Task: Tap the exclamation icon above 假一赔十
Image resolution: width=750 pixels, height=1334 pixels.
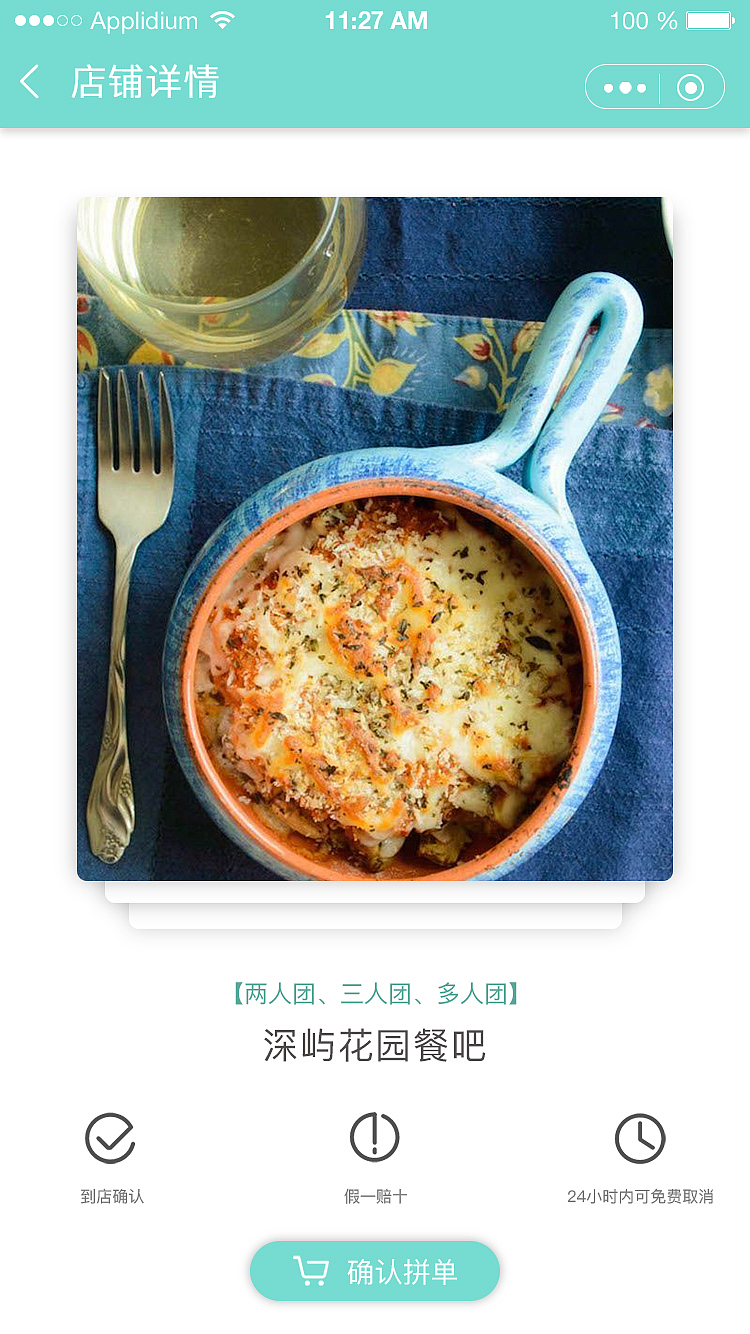Action: pos(375,1136)
